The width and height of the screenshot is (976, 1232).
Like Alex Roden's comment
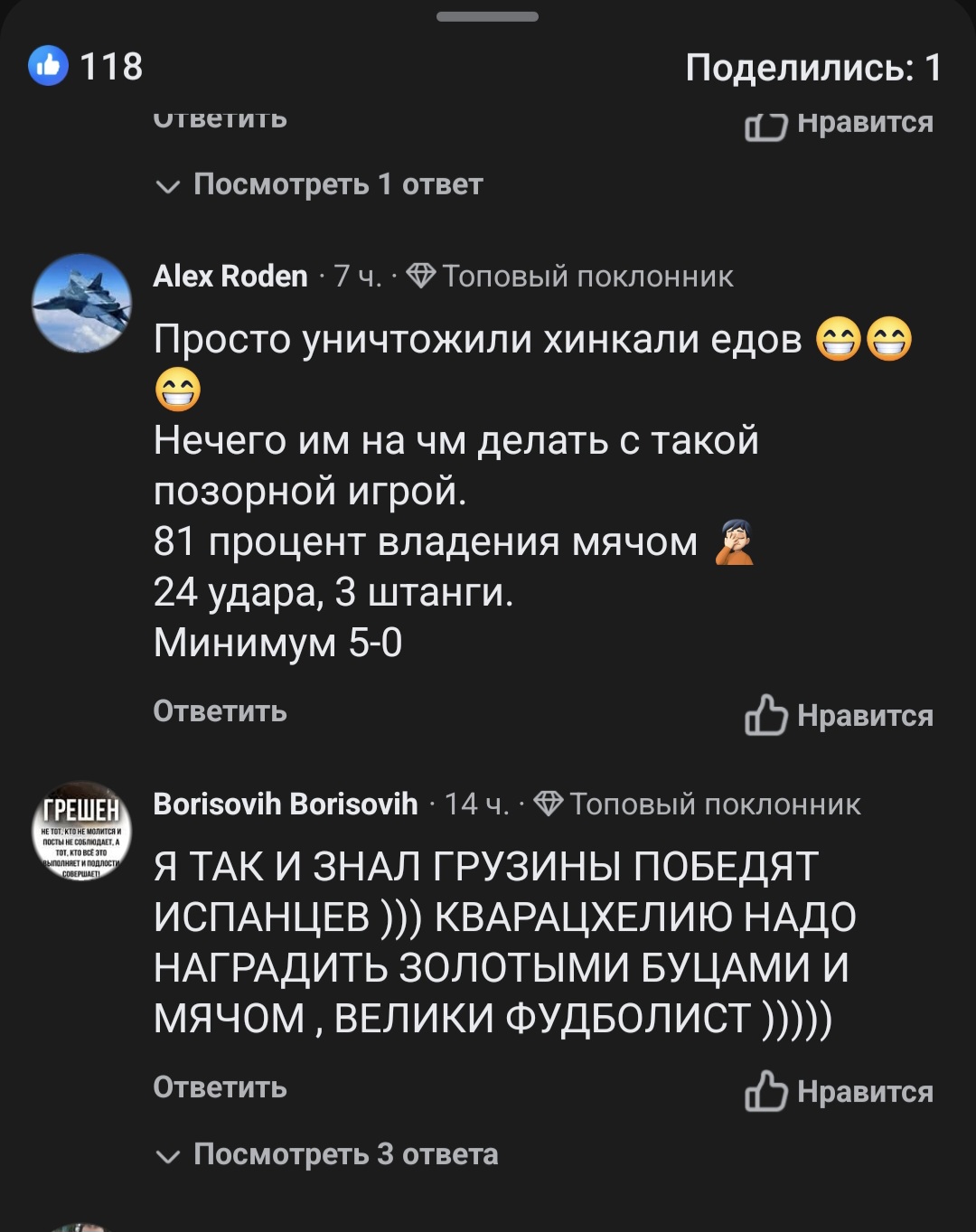(x=840, y=716)
